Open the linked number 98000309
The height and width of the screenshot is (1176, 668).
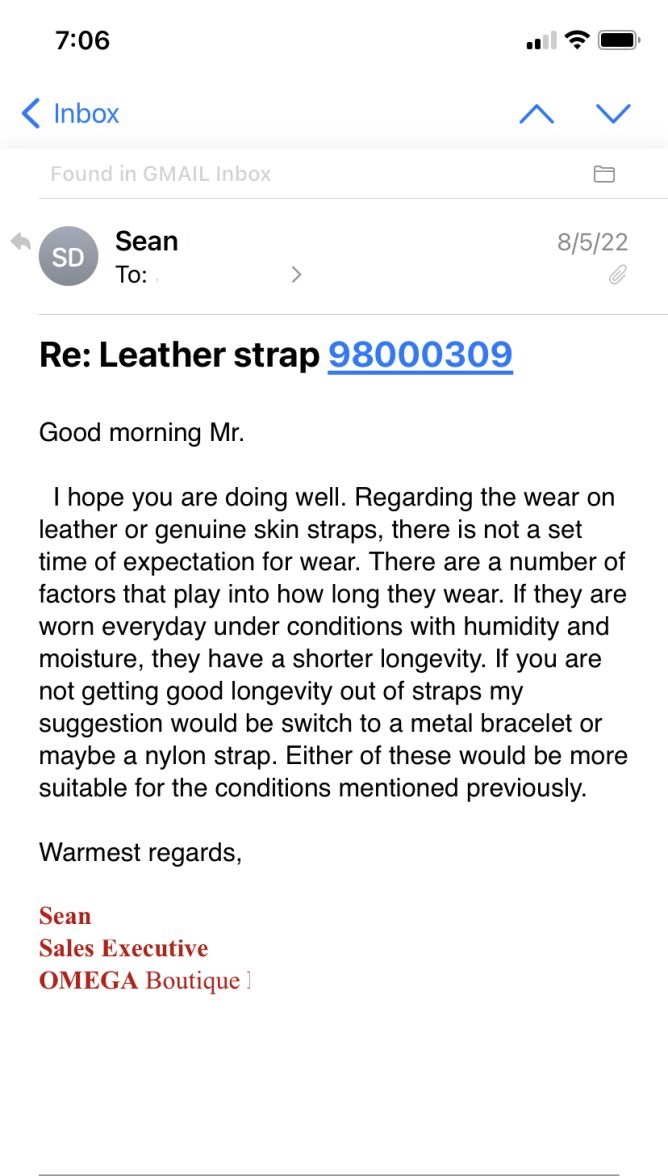click(420, 354)
